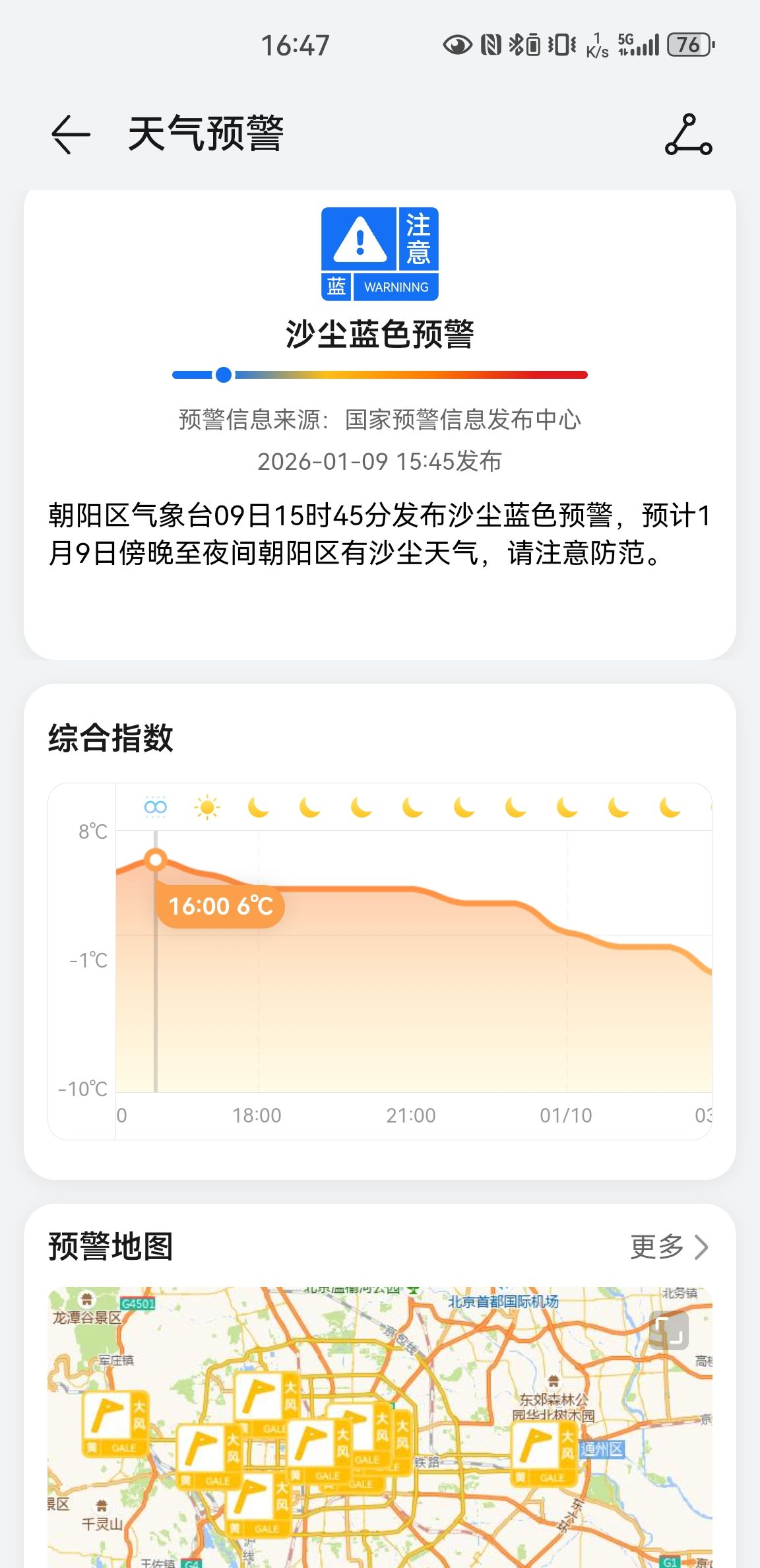The image size is (760, 1568).
Task: Go back from the 天气预警 page
Action: point(71,135)
